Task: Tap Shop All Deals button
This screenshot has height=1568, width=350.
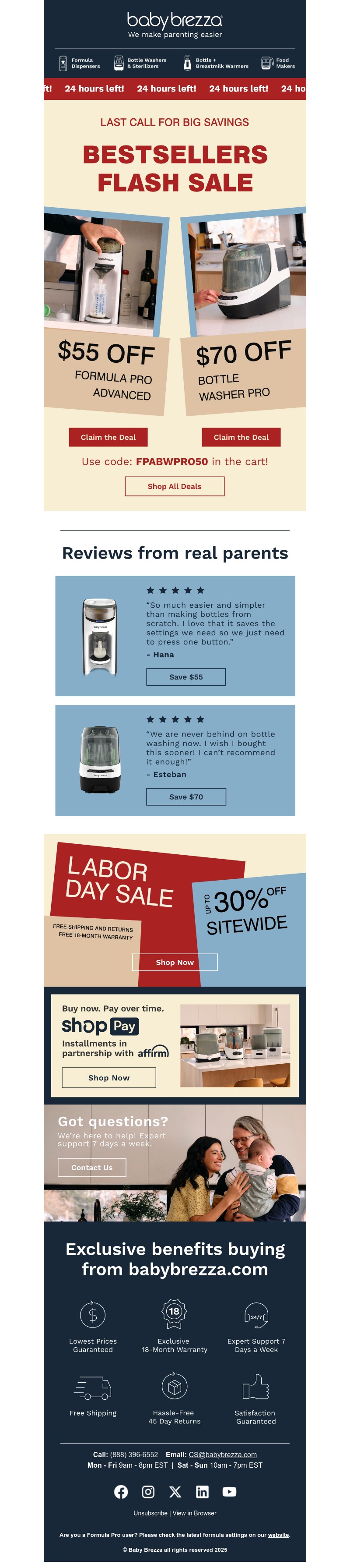Action: click(175, 486)
